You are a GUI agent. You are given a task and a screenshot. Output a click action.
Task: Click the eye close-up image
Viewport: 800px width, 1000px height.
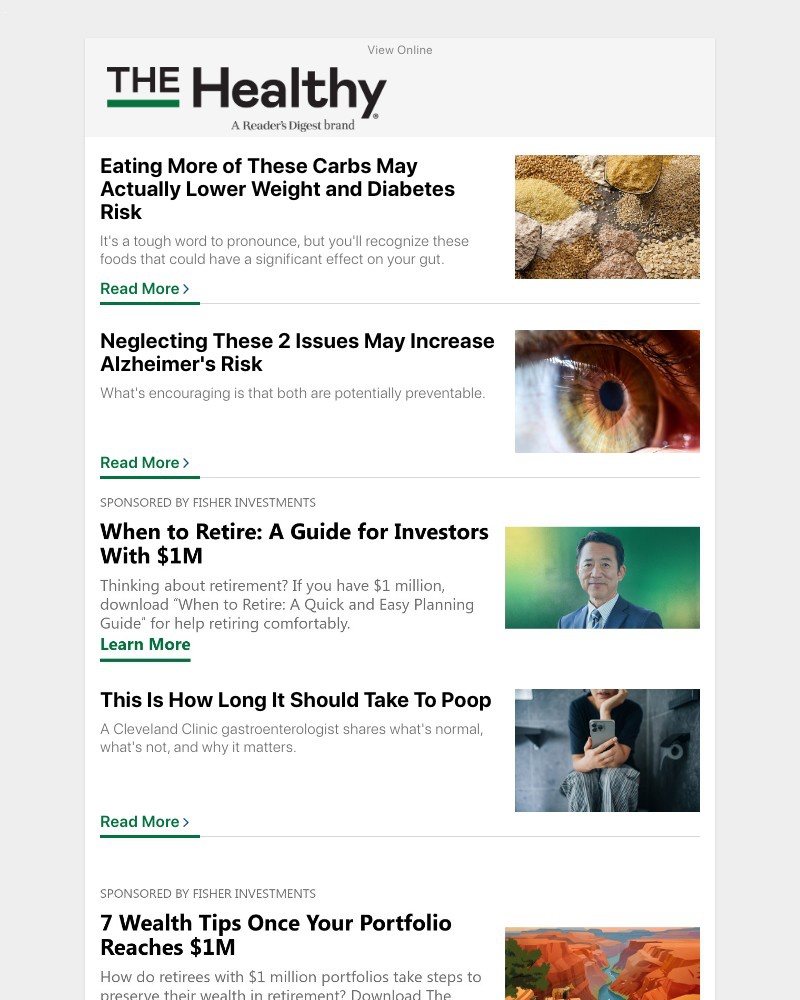coord(607,391)
